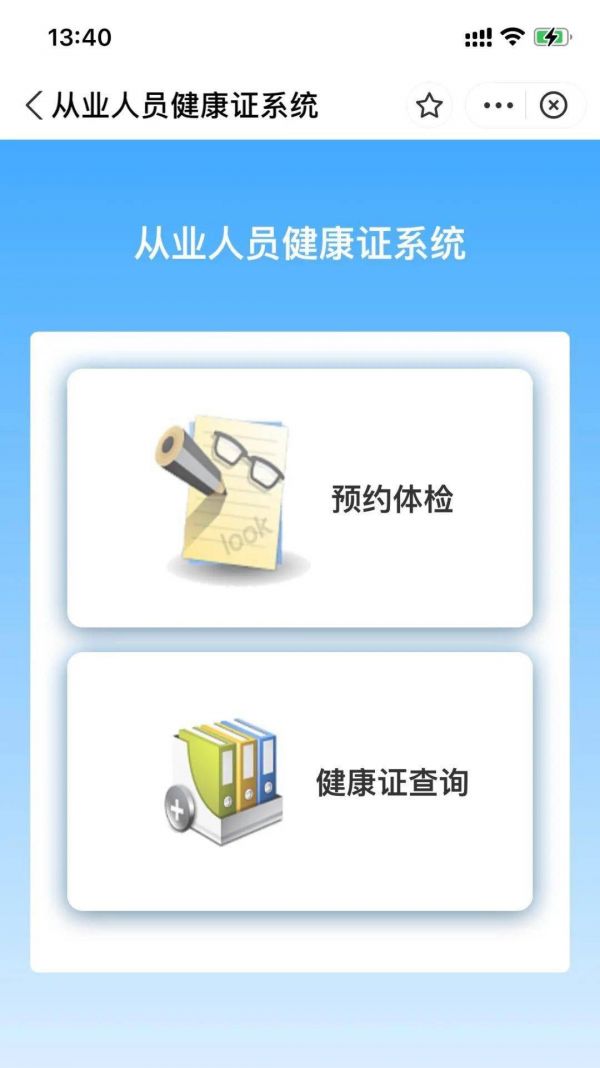Favorite this mini program with the star
600x1068 pixels.
click(x=429, y=106)
